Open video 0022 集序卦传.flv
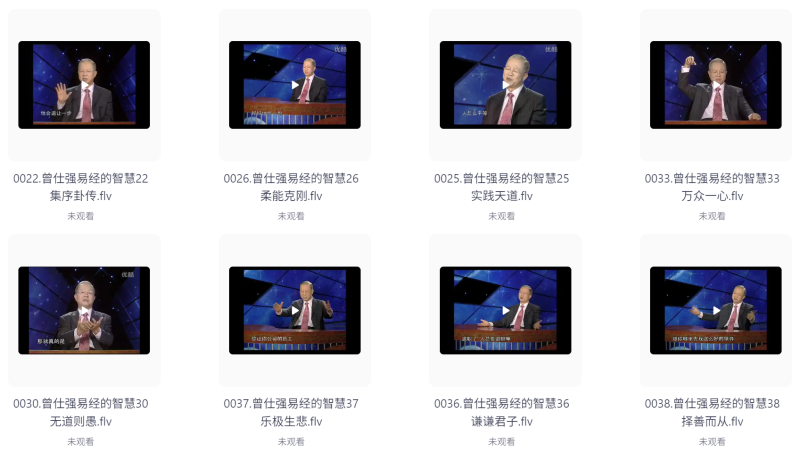Viewport: 800px width, 453px height. [x=84, y=85]
